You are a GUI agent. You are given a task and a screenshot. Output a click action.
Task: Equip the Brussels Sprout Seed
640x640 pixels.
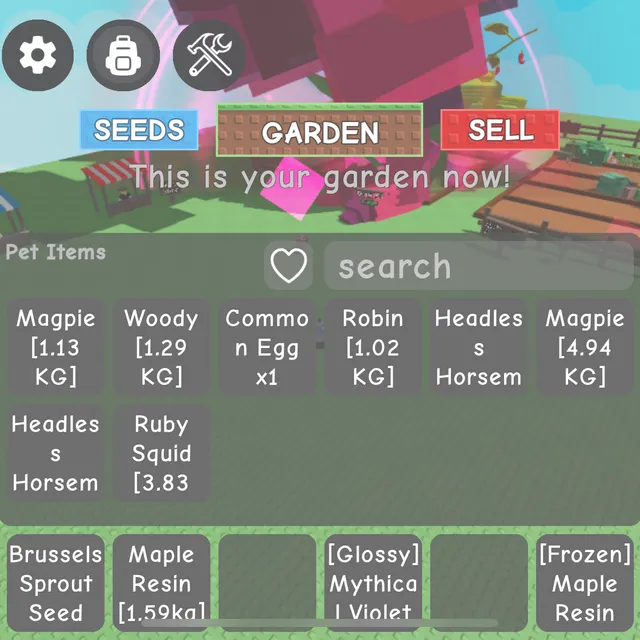(56, 582)
